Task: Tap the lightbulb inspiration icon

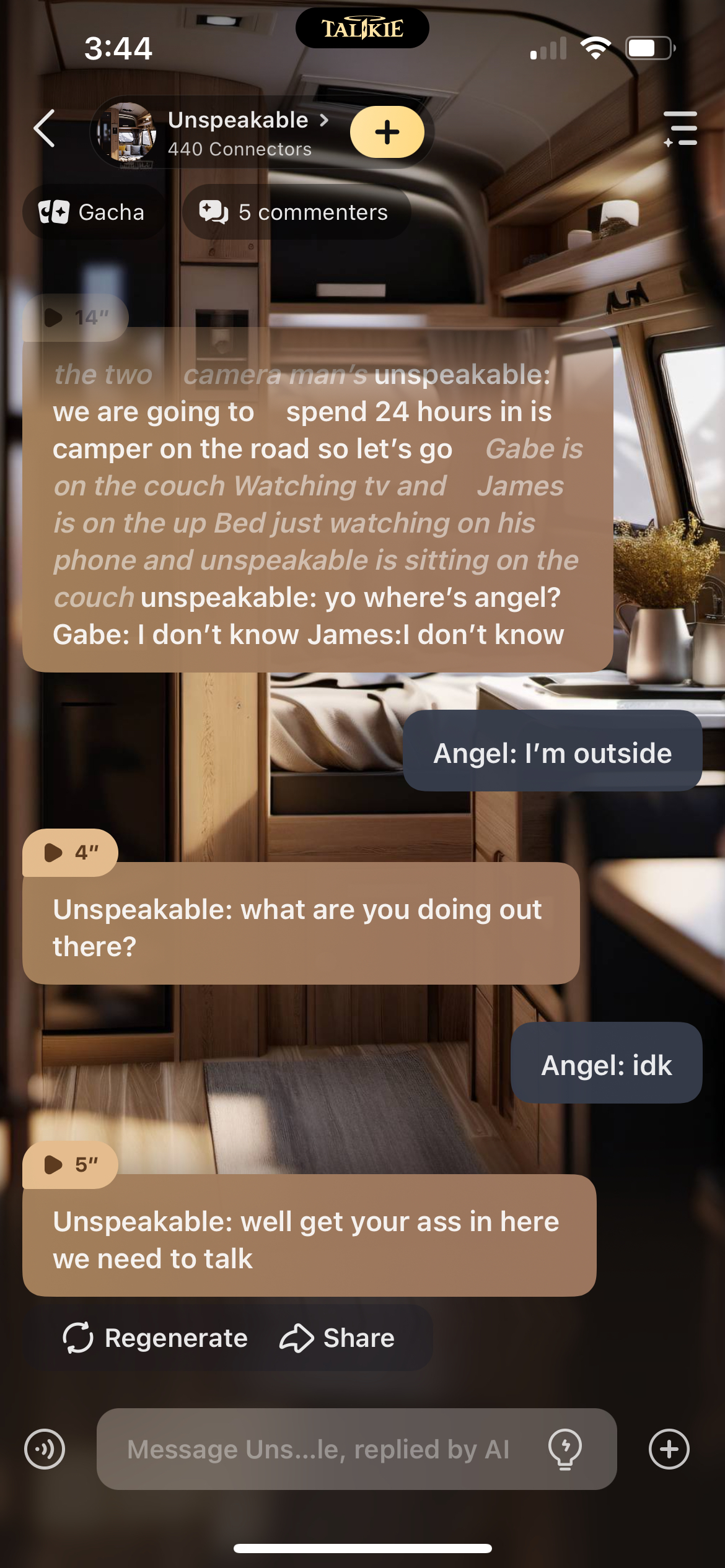Action: [565, 1449]
